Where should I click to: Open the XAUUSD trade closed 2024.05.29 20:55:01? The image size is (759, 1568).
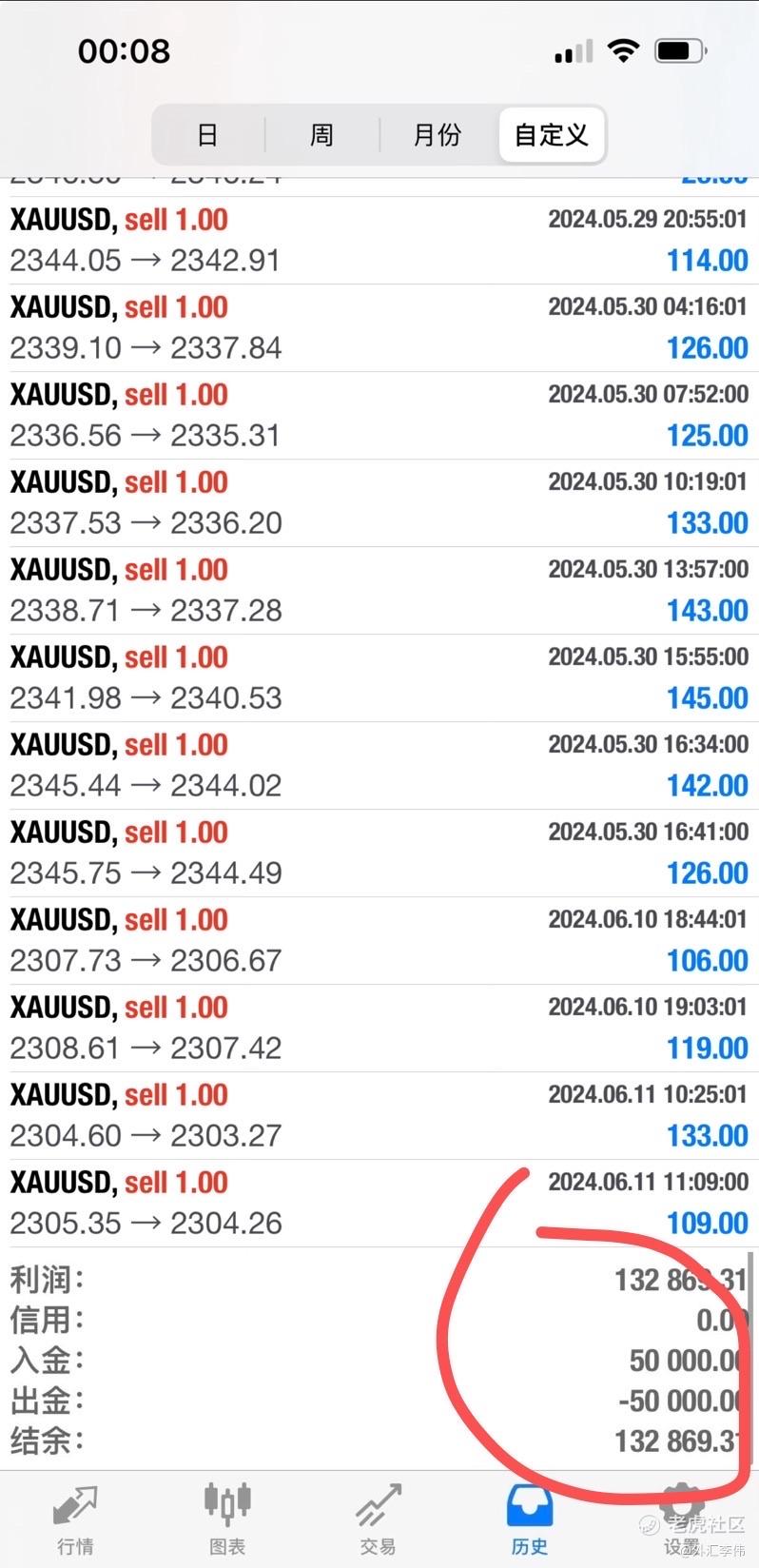[379, 241]
